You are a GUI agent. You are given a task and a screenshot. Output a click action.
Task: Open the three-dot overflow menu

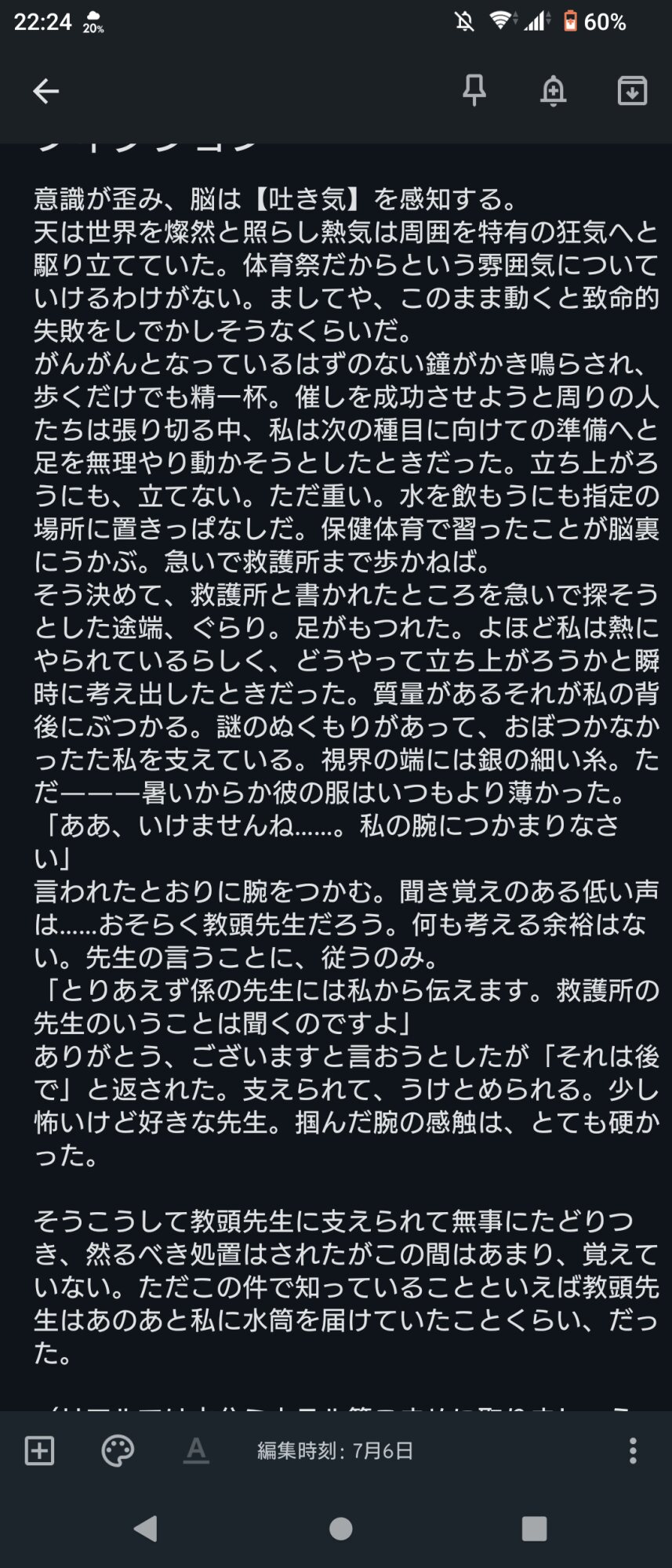tap(632, 1450)
